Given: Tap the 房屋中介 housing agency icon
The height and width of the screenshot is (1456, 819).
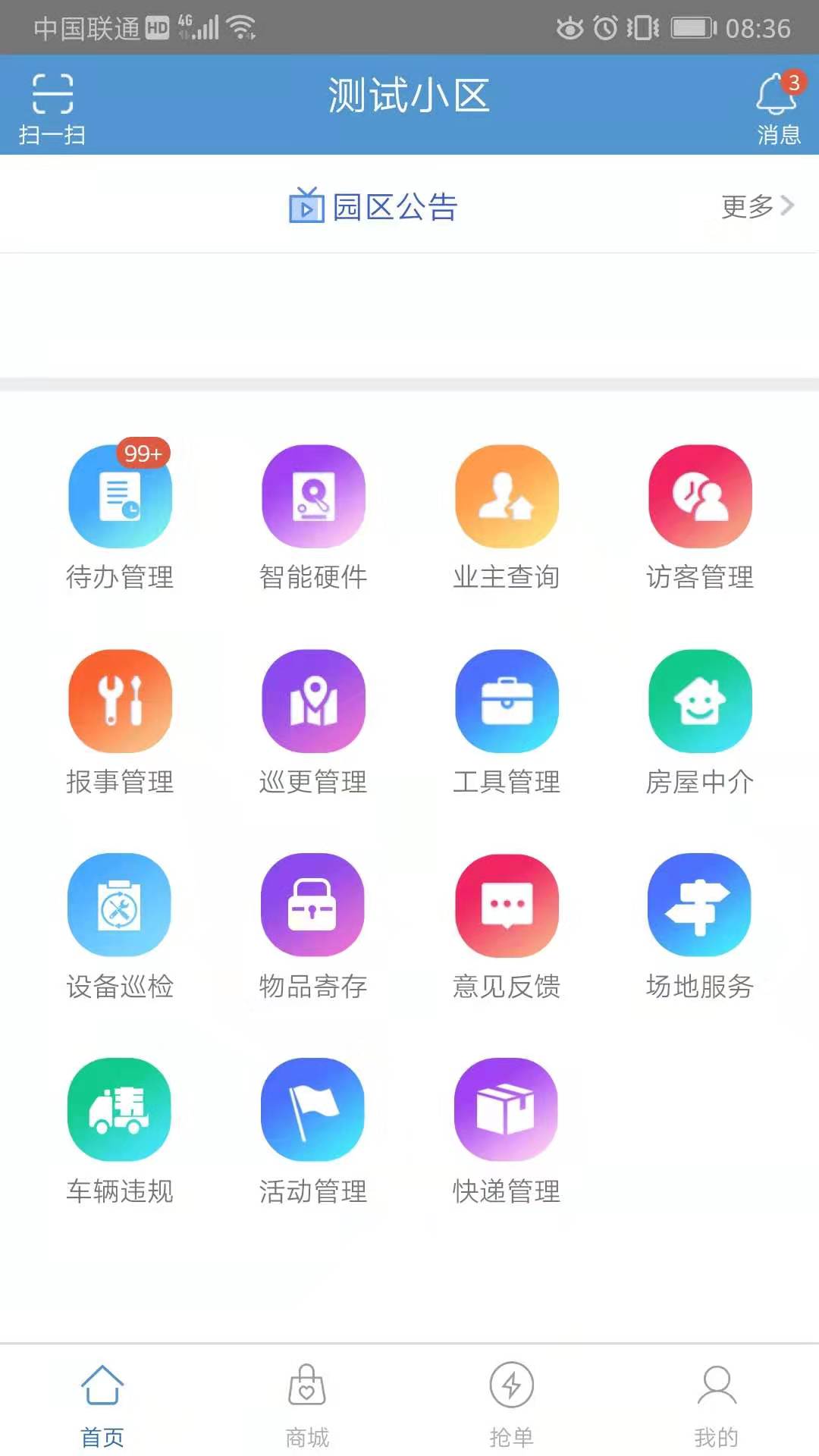Looking at the screenshot, I should pyautogui.click(x=699, y=701).
